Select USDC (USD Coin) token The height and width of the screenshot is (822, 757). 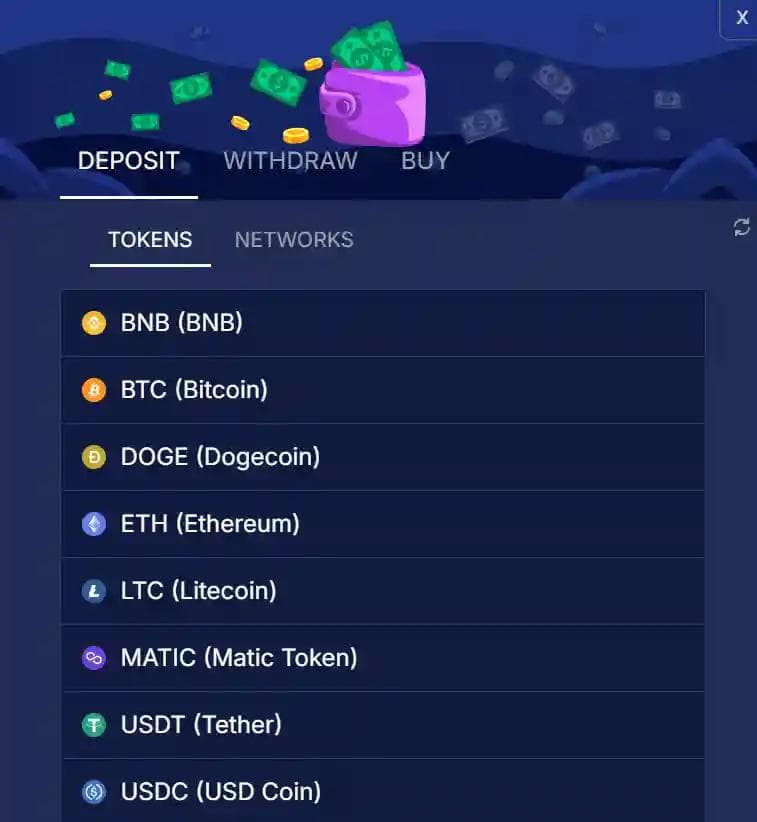383,791
